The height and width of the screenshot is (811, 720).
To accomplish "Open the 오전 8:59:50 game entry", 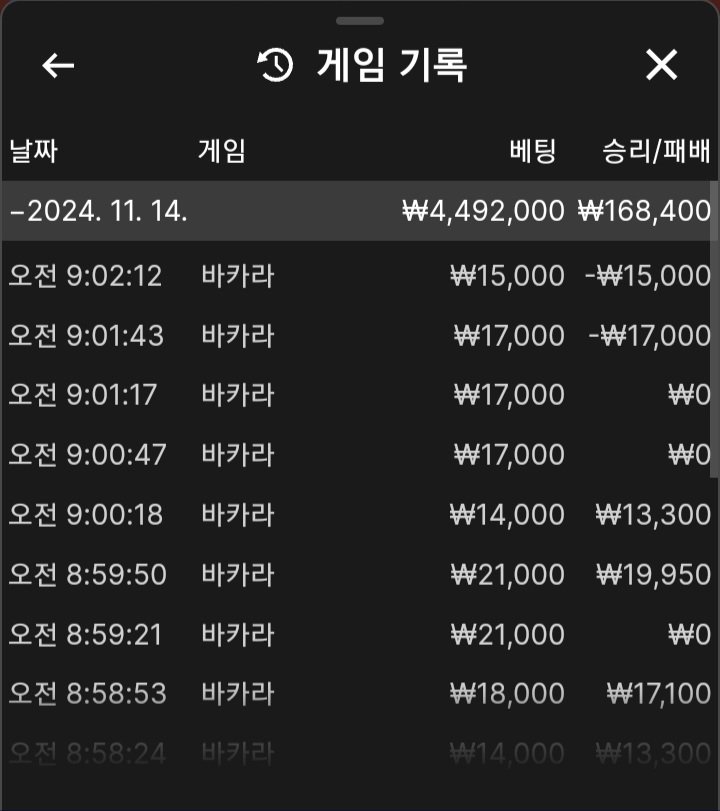I will click(358, 575).
